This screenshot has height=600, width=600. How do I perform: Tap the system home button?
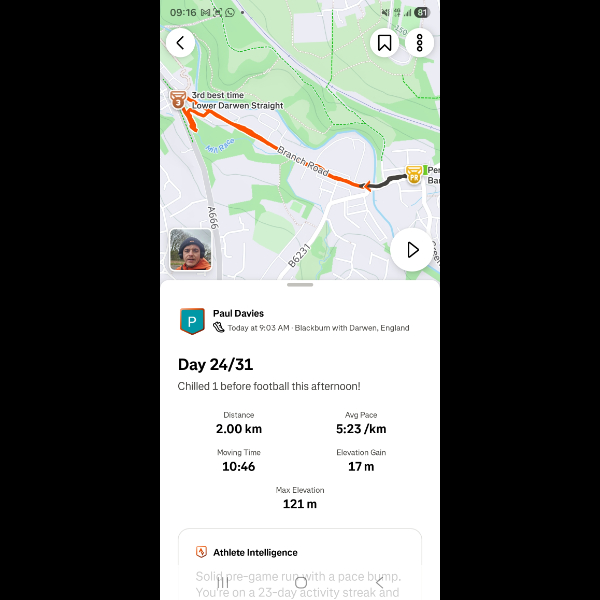click(x=300, y=582)
